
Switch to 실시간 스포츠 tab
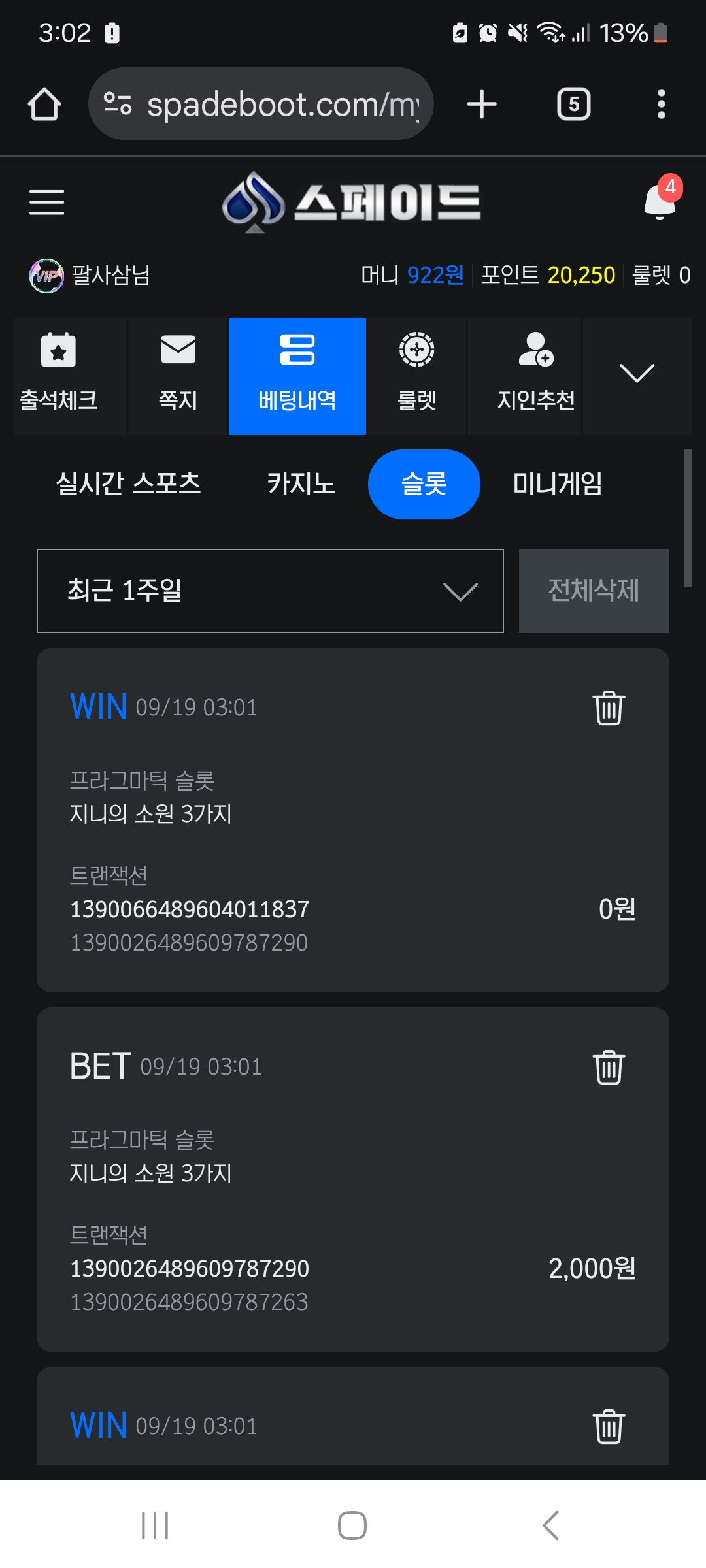[x=128, y=484]
